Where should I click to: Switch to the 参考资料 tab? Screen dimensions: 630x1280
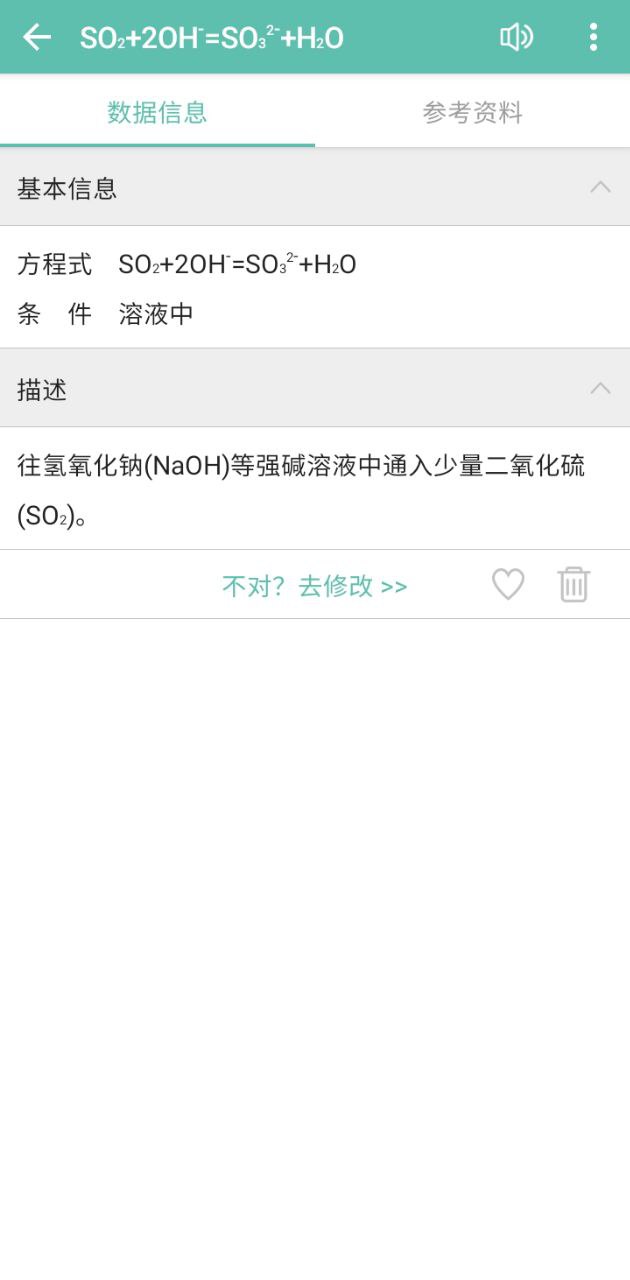click(472, 112)
